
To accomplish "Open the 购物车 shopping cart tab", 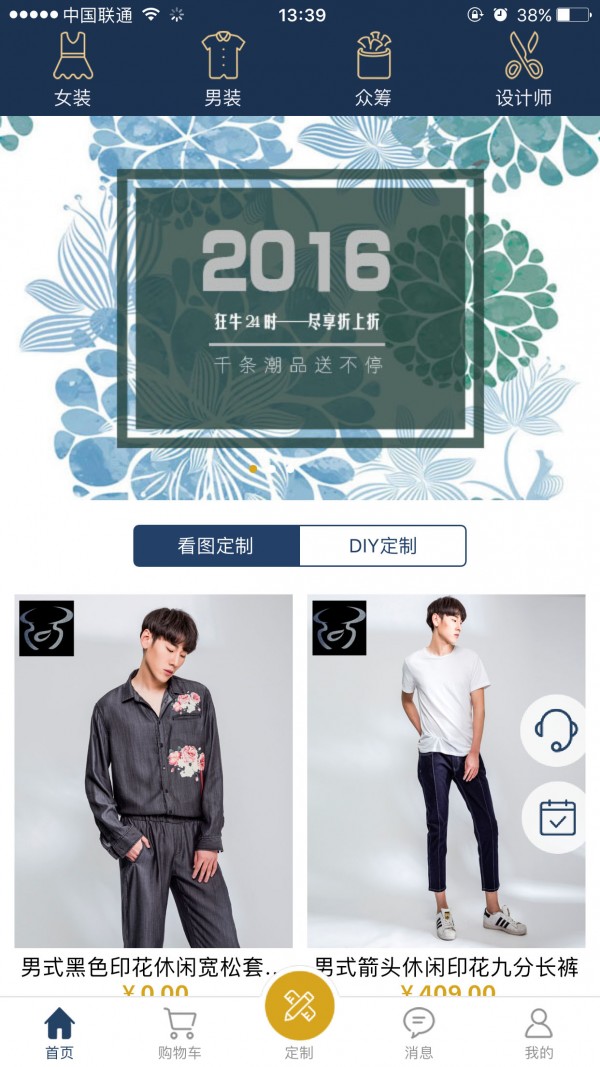I will (x=180, y=1033).
